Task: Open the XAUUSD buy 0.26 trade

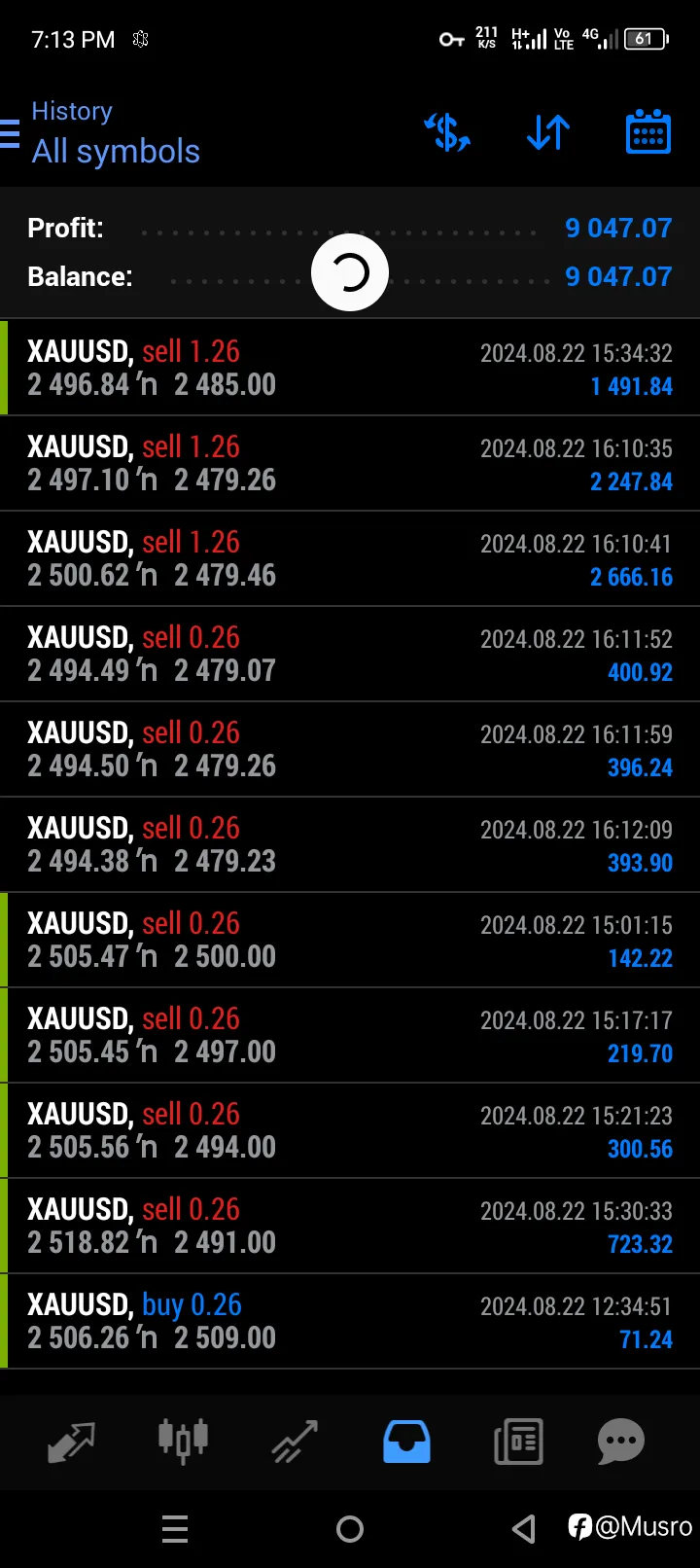Action: (x=350, y=1321)
